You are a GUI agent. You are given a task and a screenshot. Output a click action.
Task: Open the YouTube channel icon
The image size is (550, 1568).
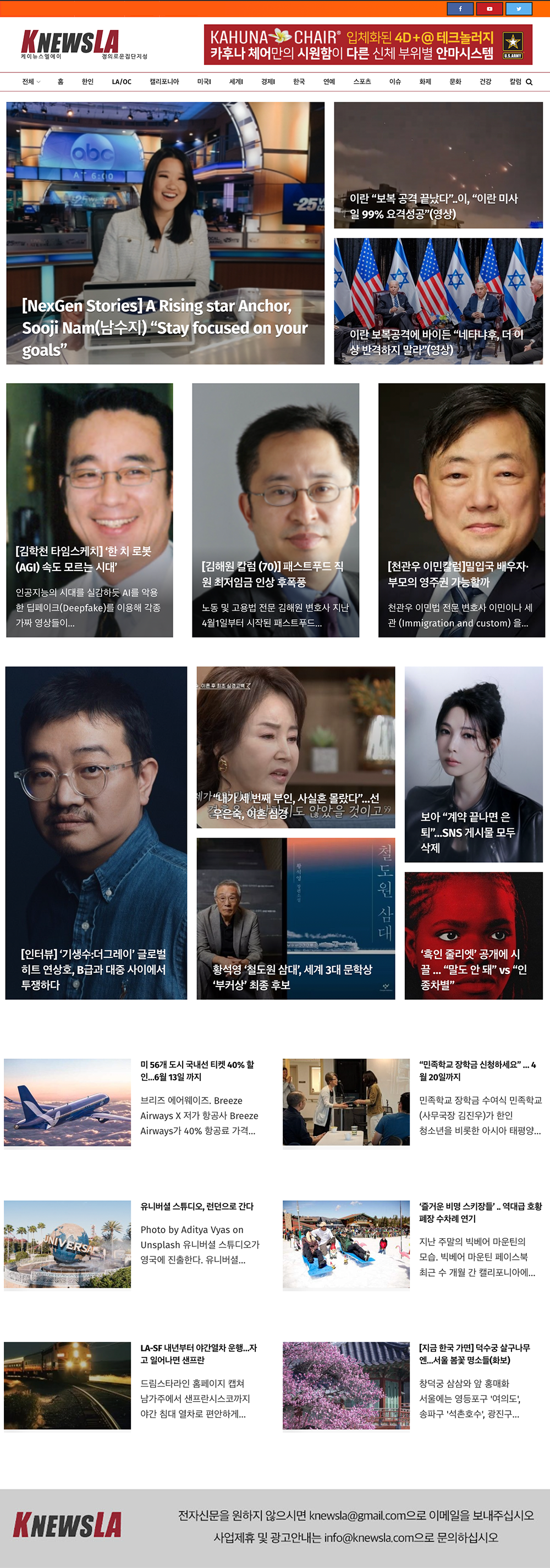click(x=489, y=9)
